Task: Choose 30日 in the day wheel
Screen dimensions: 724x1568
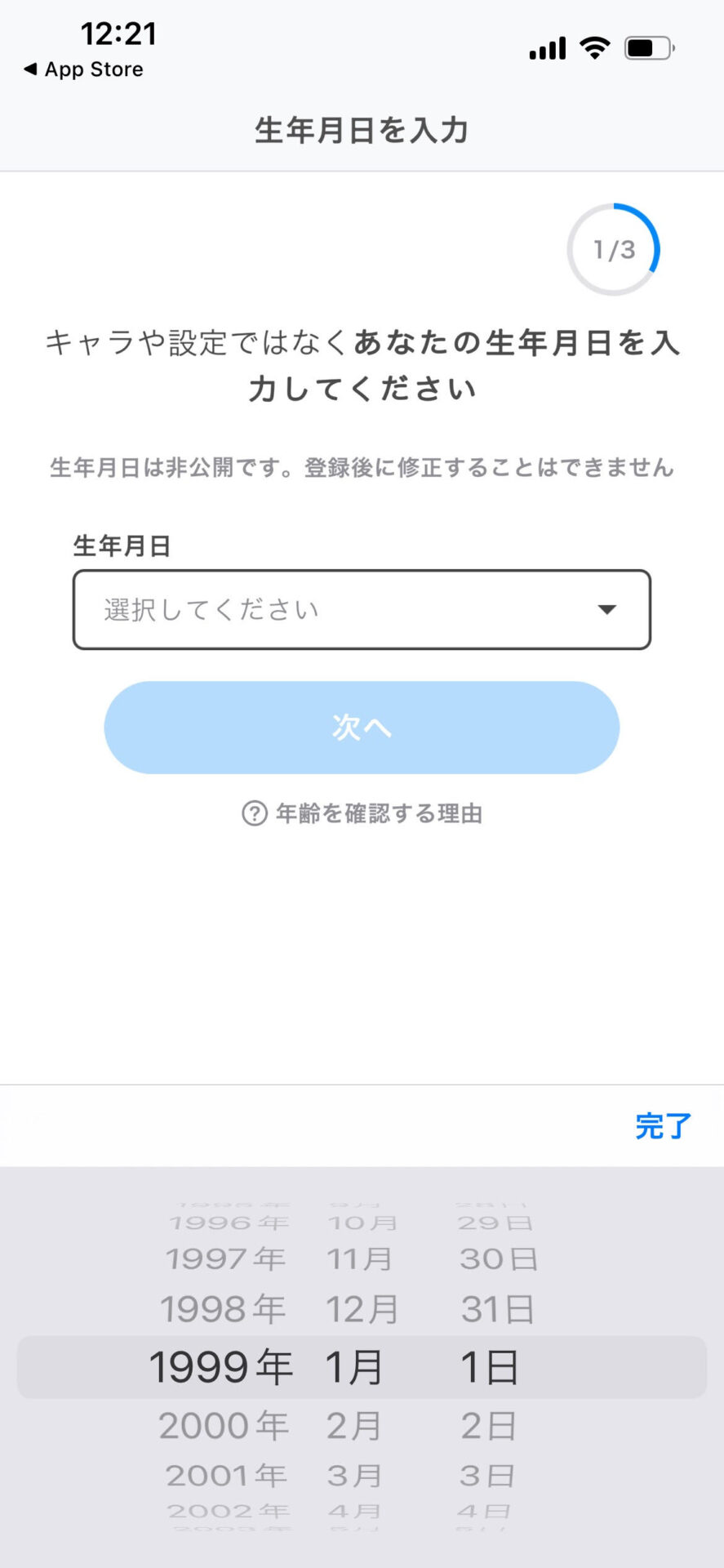Action: click(x=498, y=1258)
